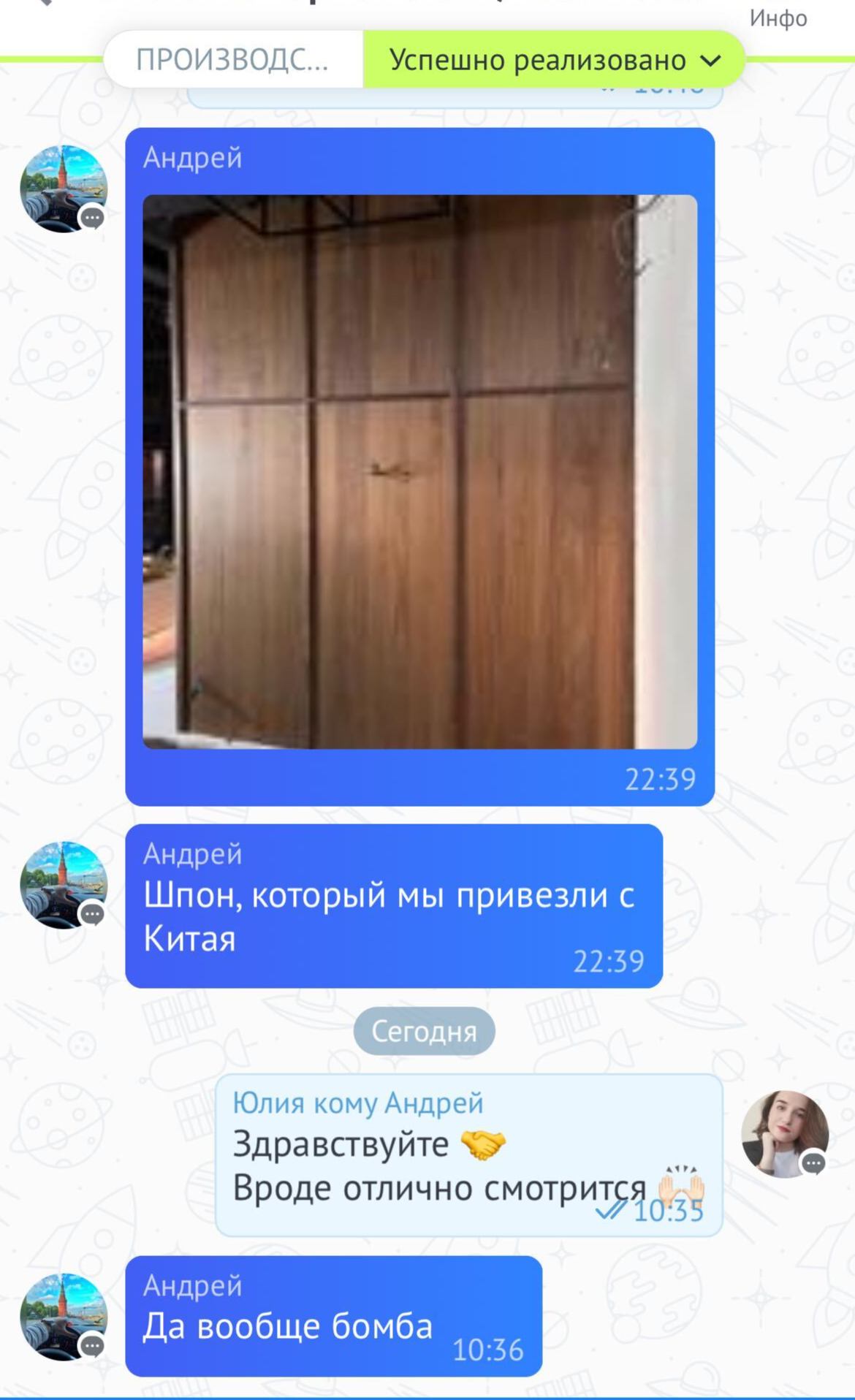Screen dimensions: 855x1400
Task: Open Юлия's profile avatar
Action: (785, 1133)
